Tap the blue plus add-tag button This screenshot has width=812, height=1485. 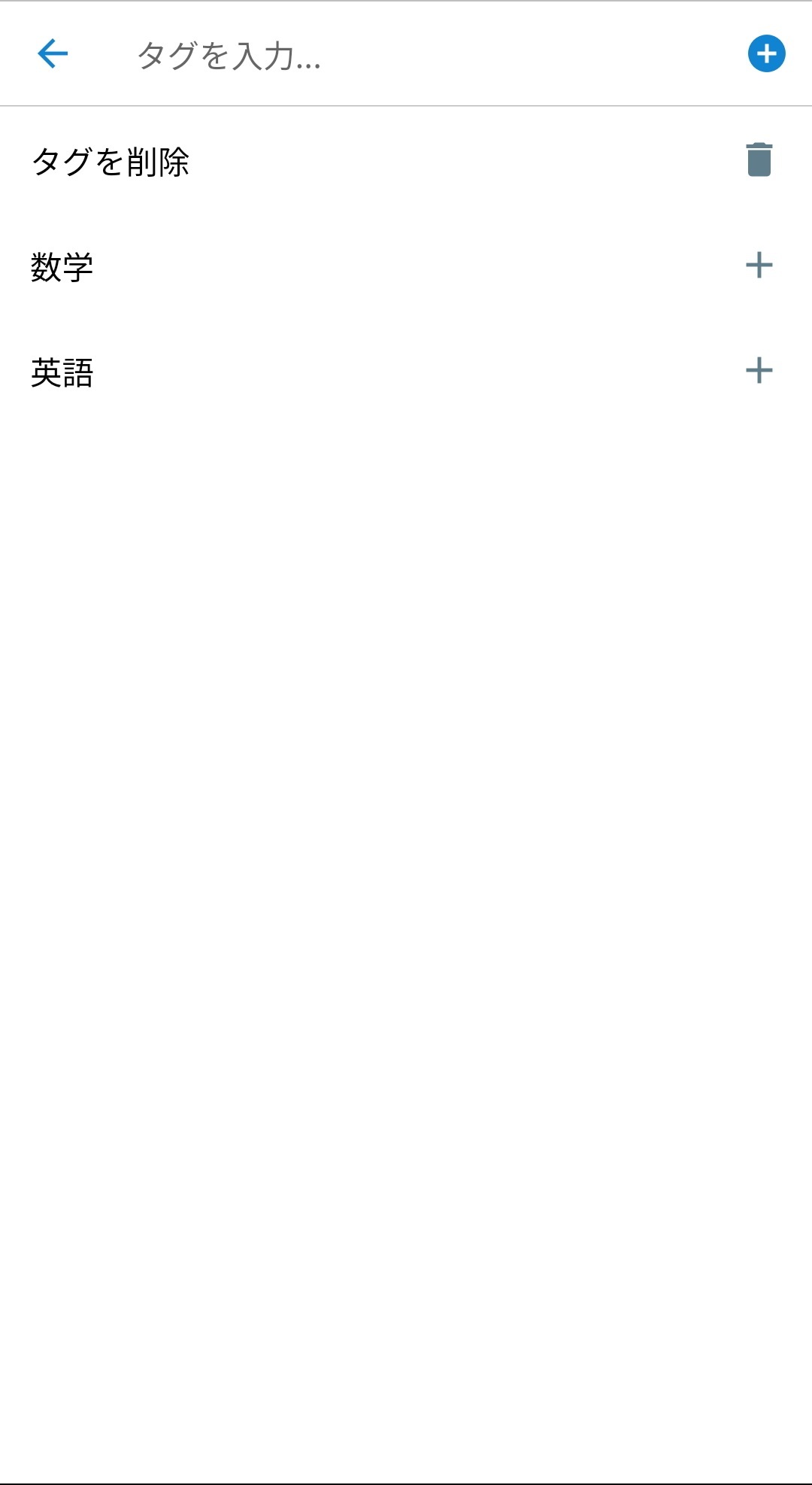click(766, 53)
